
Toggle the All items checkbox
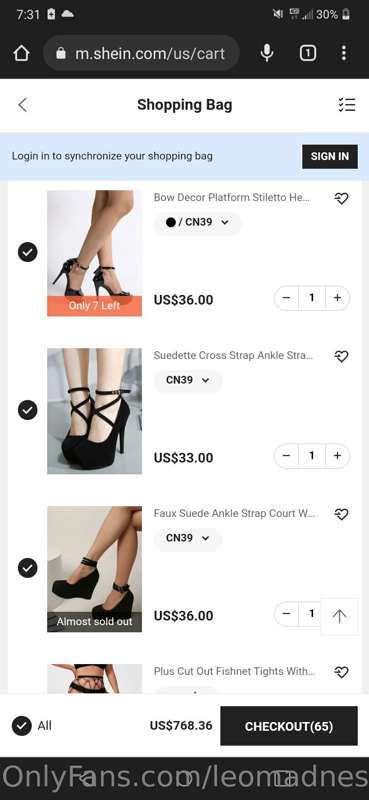coord(22,726)
